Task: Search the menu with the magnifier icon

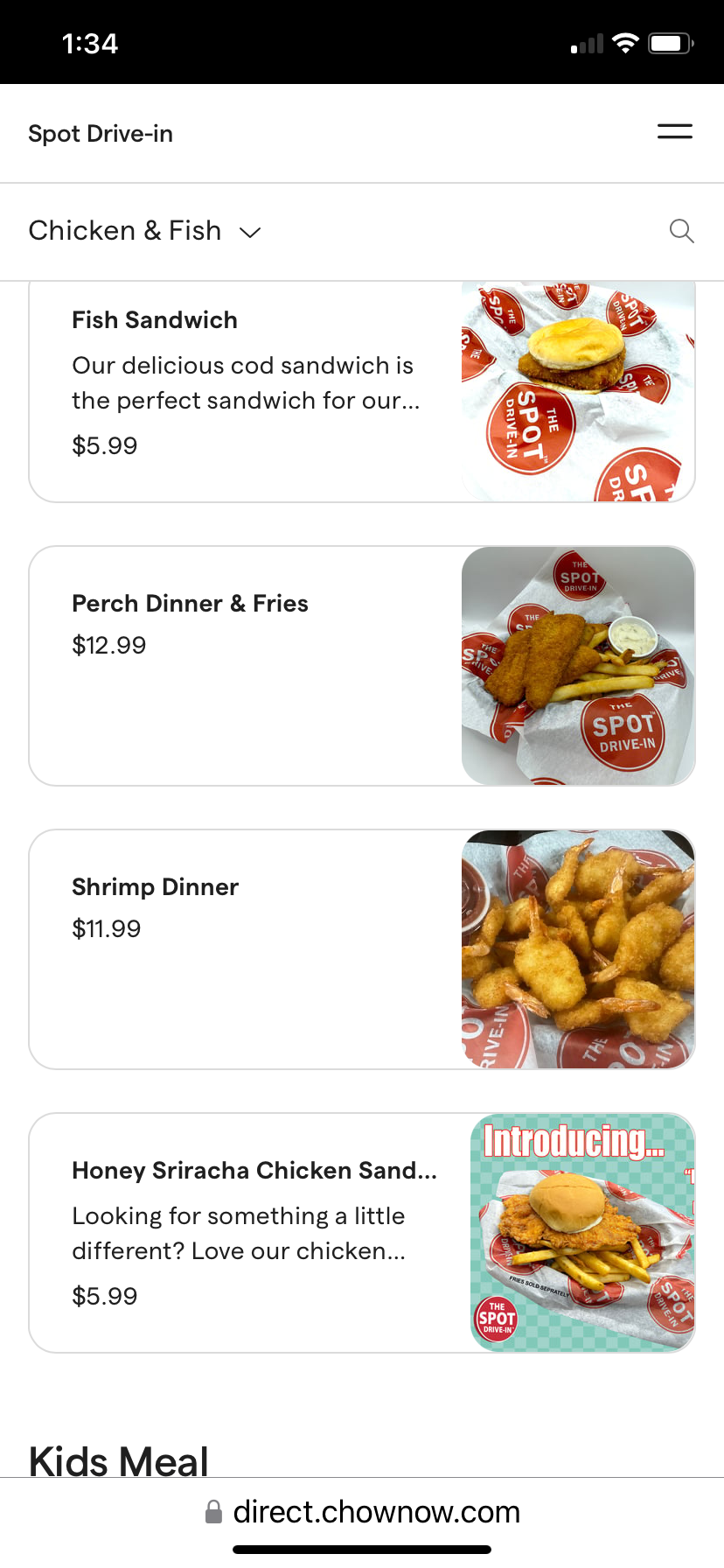Action: (681, 231)
